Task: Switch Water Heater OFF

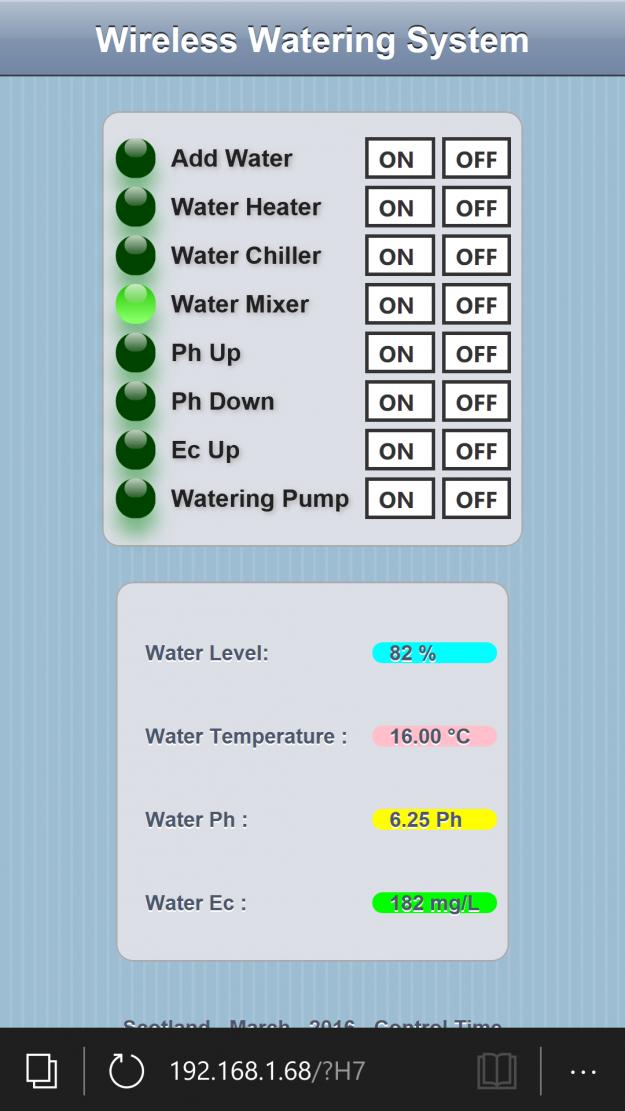Action: pyautogui.click(x=476, y=207)
